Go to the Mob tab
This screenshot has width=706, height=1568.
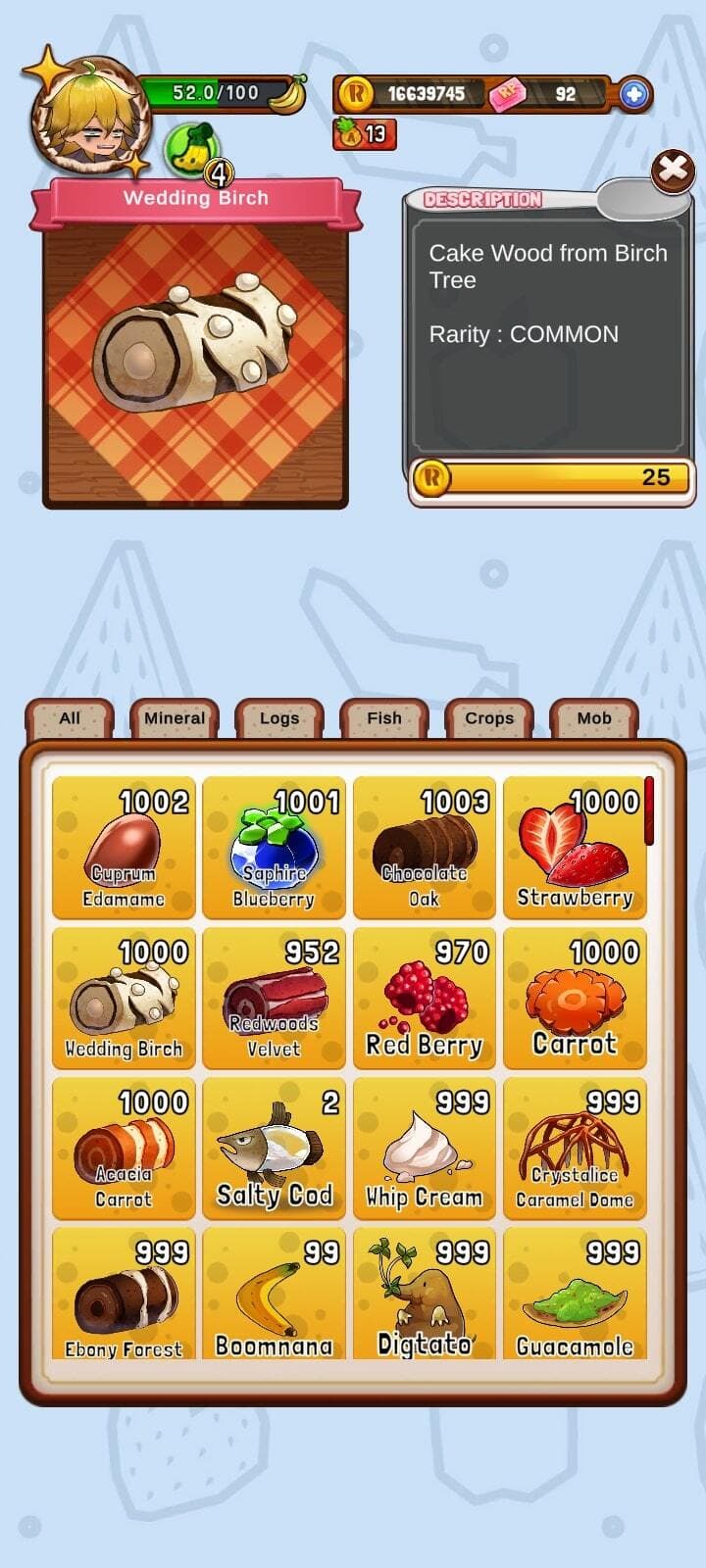[x=594, y=718]
